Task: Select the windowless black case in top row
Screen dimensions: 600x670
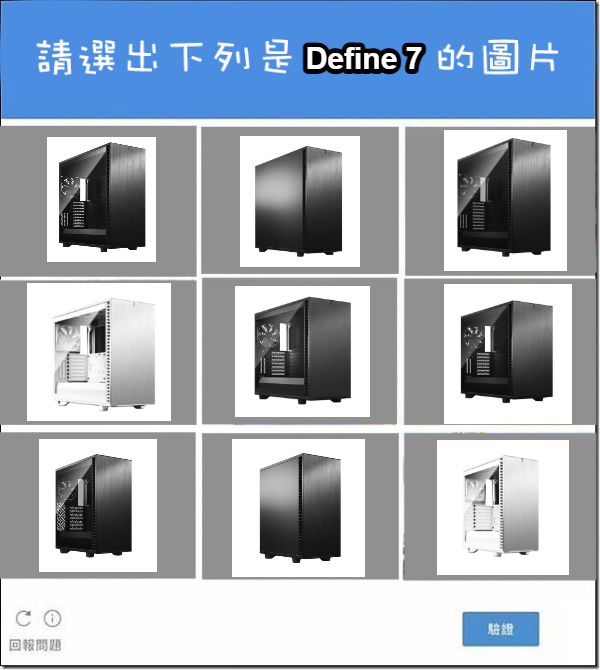Action: coord(300,200)
